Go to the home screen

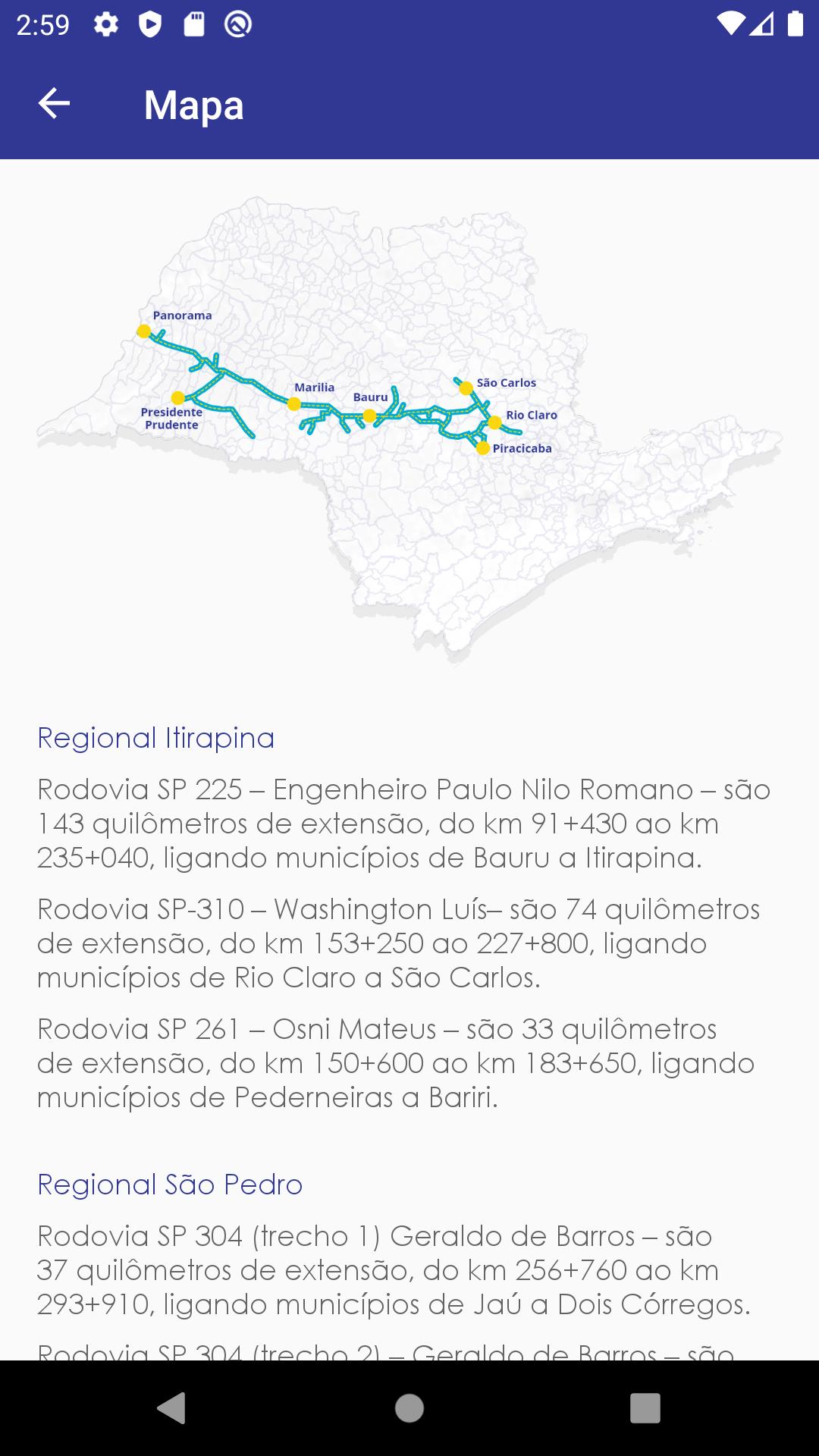[409, 1408]
